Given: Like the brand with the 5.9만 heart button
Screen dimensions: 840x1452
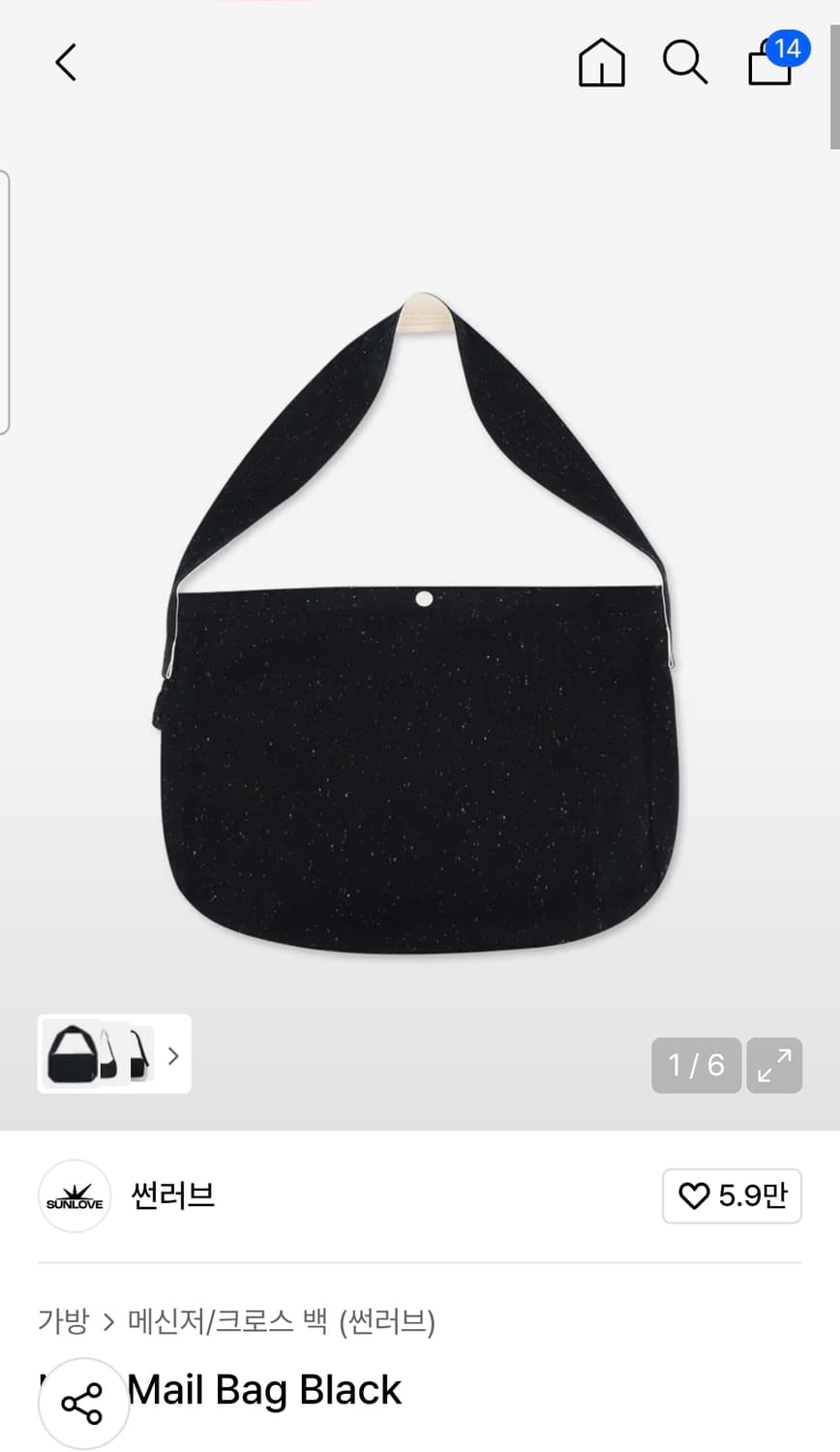Looking at the screenshot, I should pyautogui.click(x=732, y=1195).
